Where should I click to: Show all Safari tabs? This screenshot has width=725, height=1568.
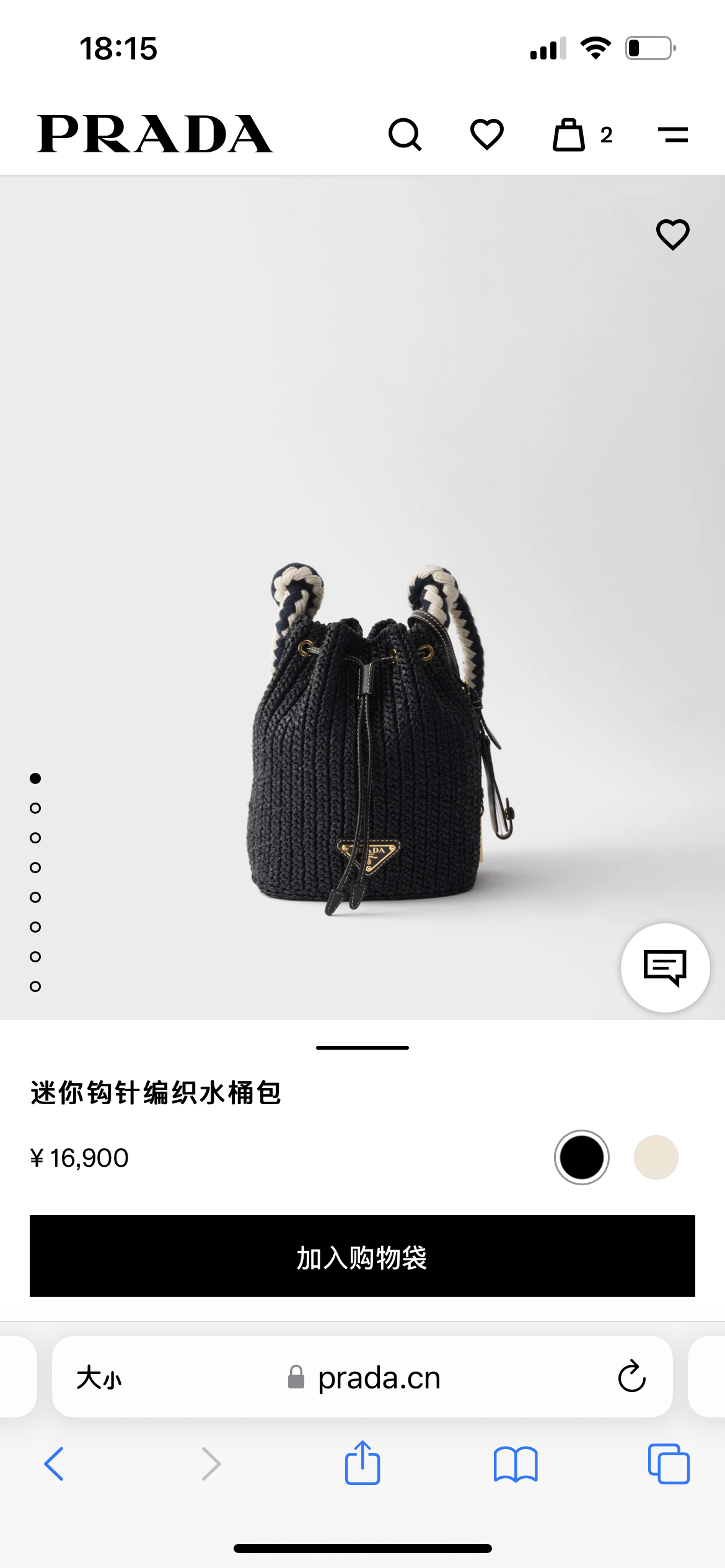(669, 1464)
